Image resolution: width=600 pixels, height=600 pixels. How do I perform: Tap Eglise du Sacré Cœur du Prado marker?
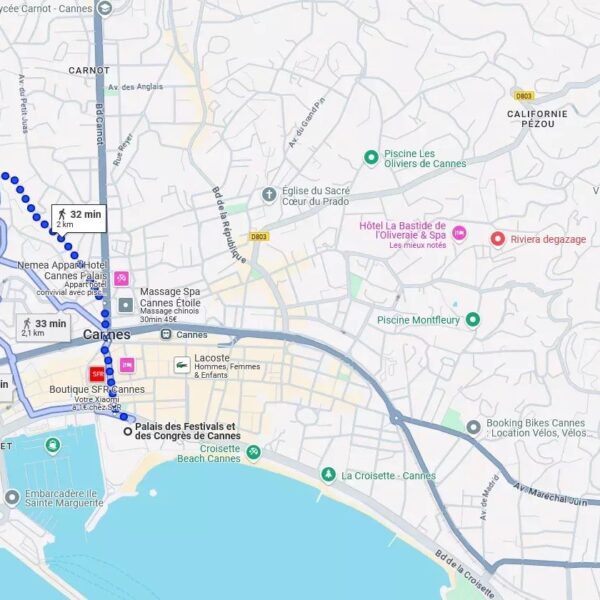pyautogui.click(x=268, y=194)
